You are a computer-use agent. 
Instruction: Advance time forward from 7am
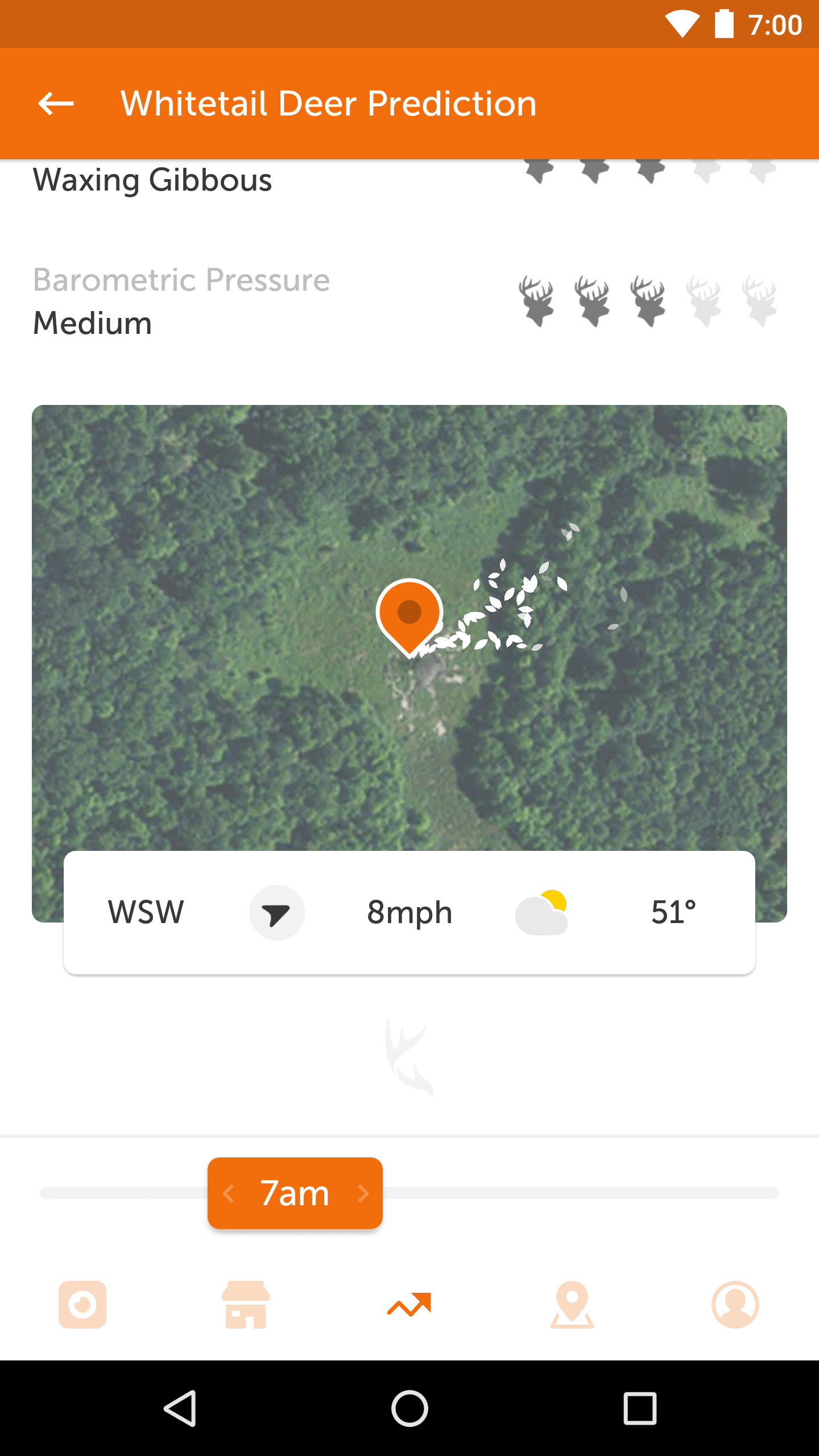(363, 1193)
